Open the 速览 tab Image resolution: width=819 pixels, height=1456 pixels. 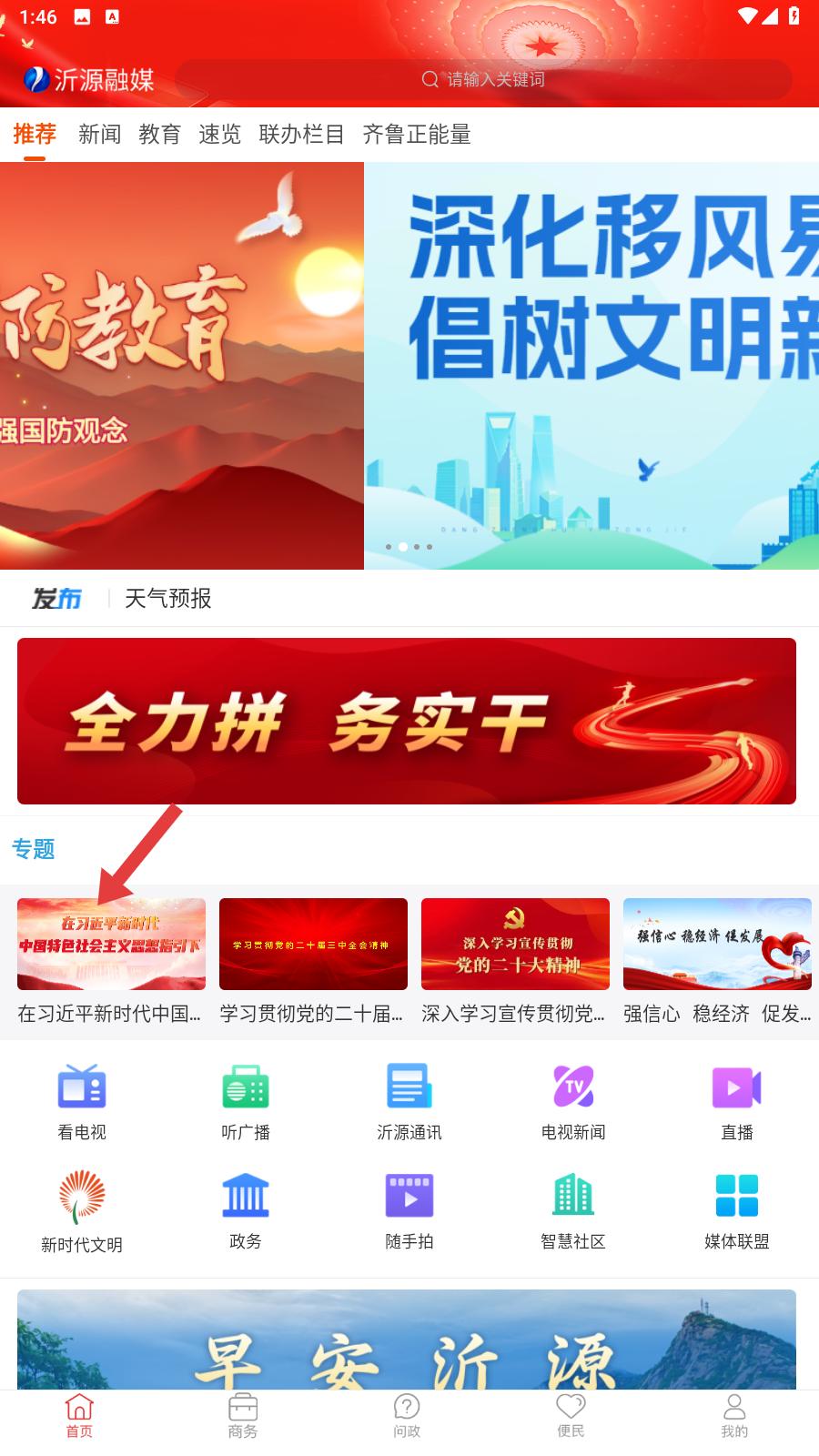[x=219, y=135]
